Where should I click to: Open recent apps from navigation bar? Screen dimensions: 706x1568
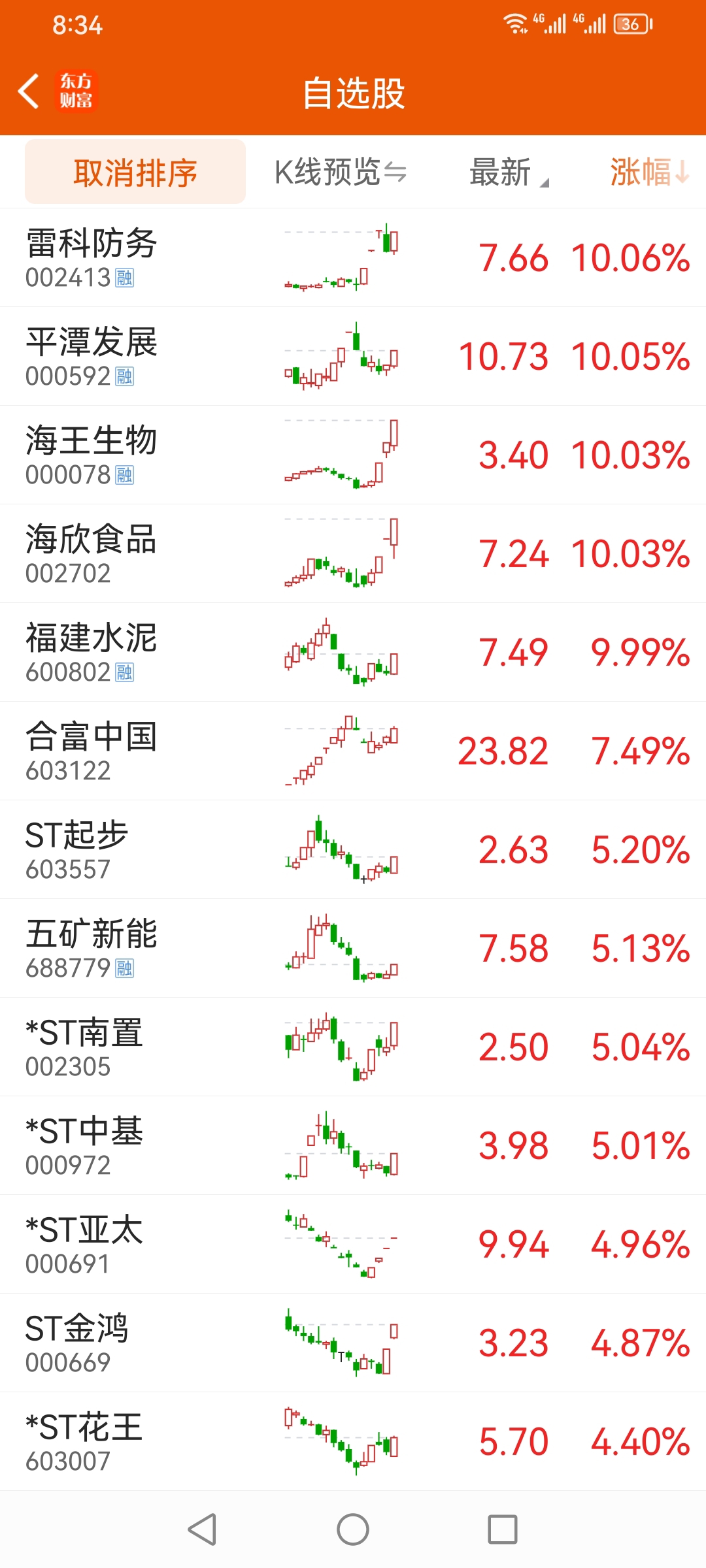(503, 1529)
